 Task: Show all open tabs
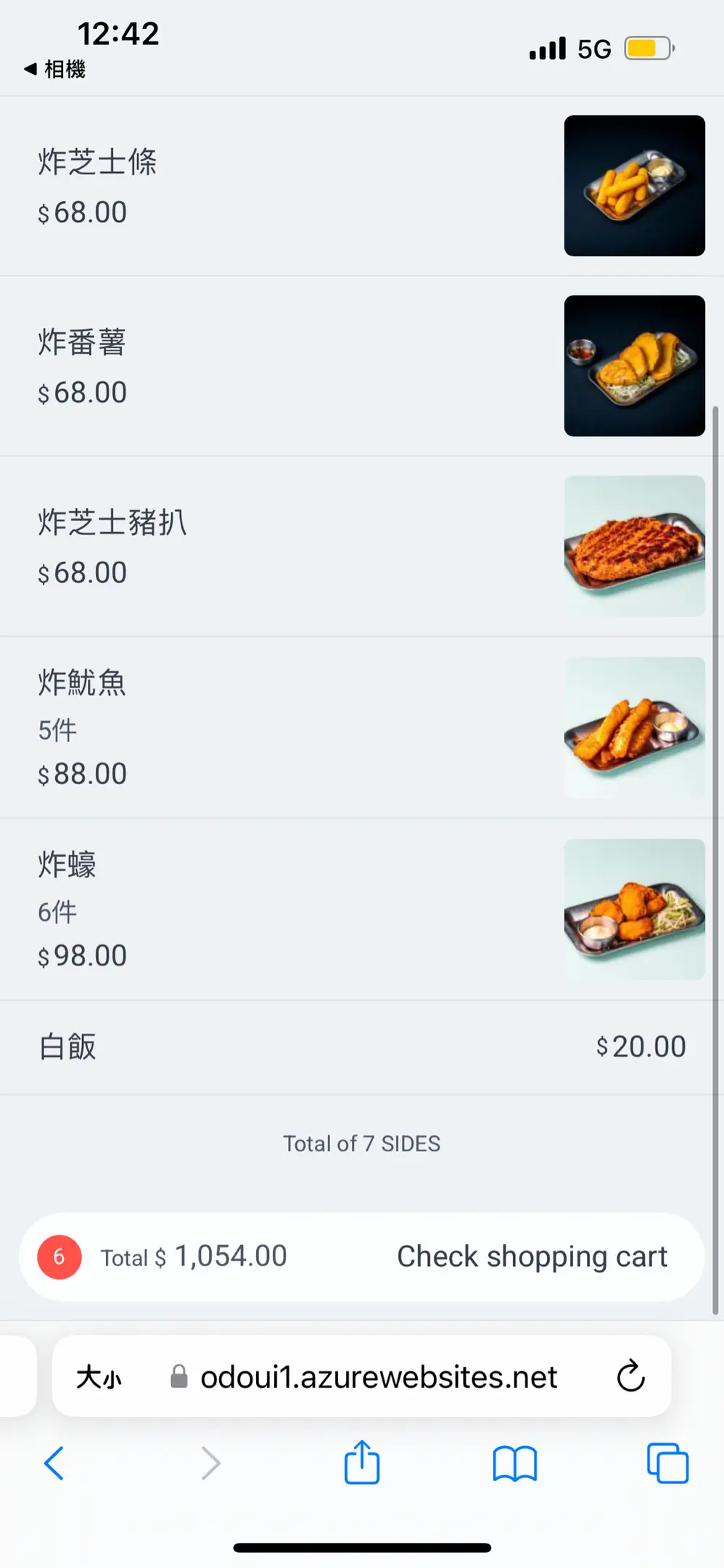(x=667, y=1463)
